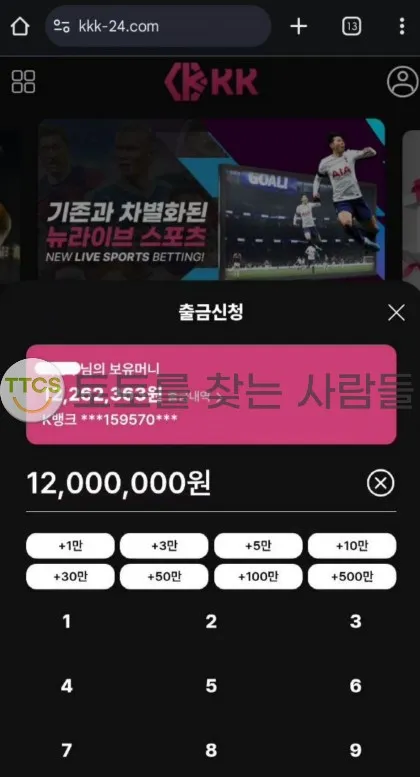This screenshot has width=420, height=777.
Task: Add +50만 to the amount
Action: tap(164, 577)
